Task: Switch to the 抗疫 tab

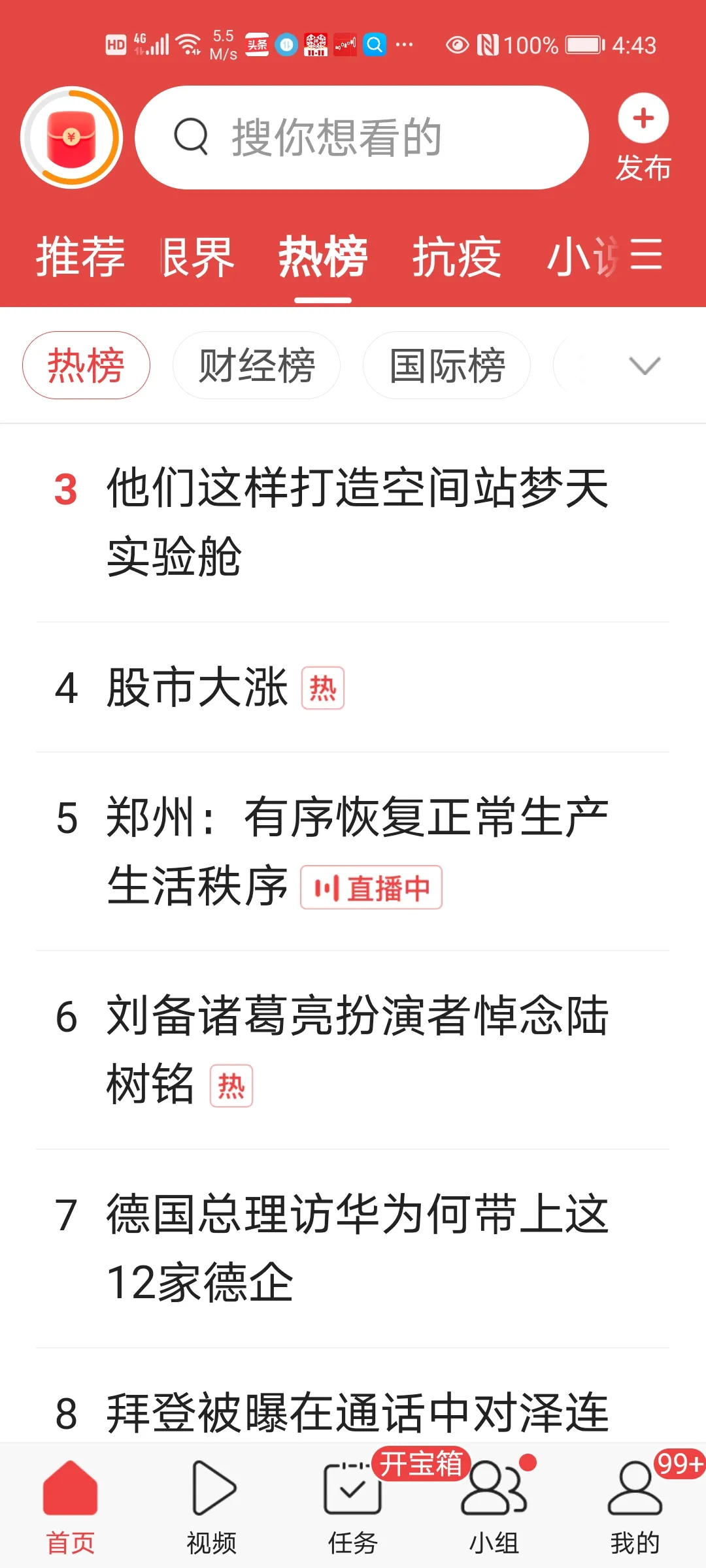Action: (x=456, y=257)
